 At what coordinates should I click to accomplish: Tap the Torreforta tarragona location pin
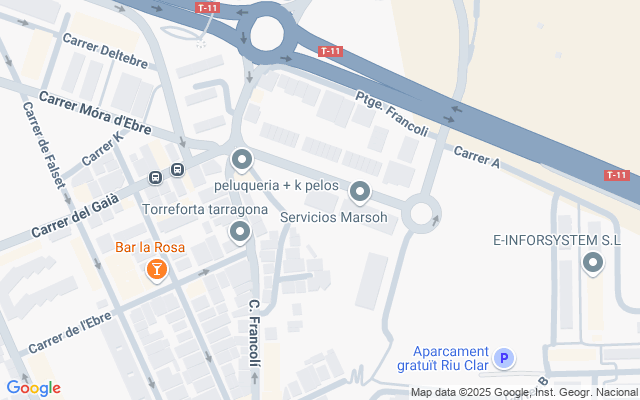(x=240, y=233)
